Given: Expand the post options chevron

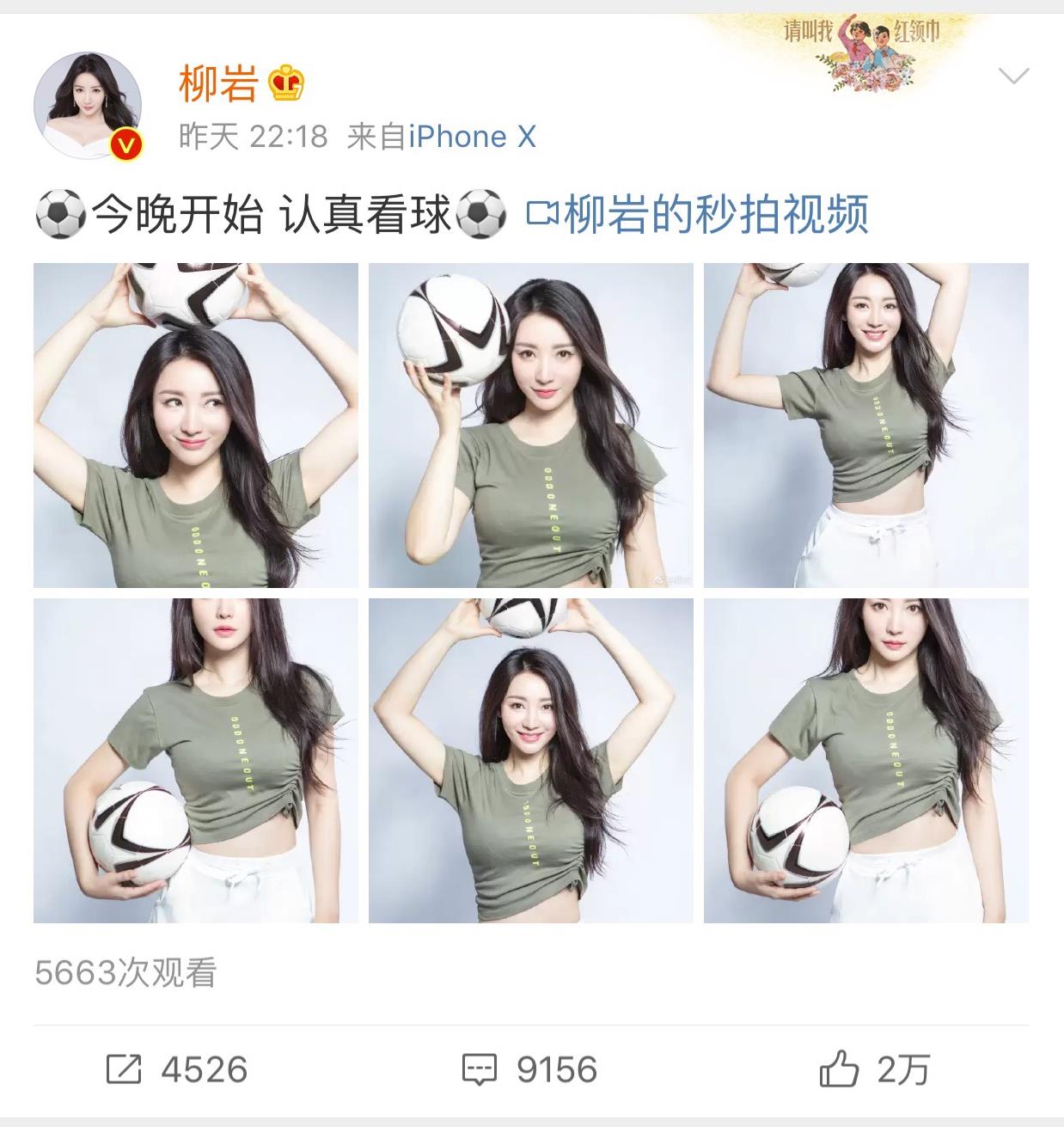Looking at the screenshot, I should [1014, 77].
